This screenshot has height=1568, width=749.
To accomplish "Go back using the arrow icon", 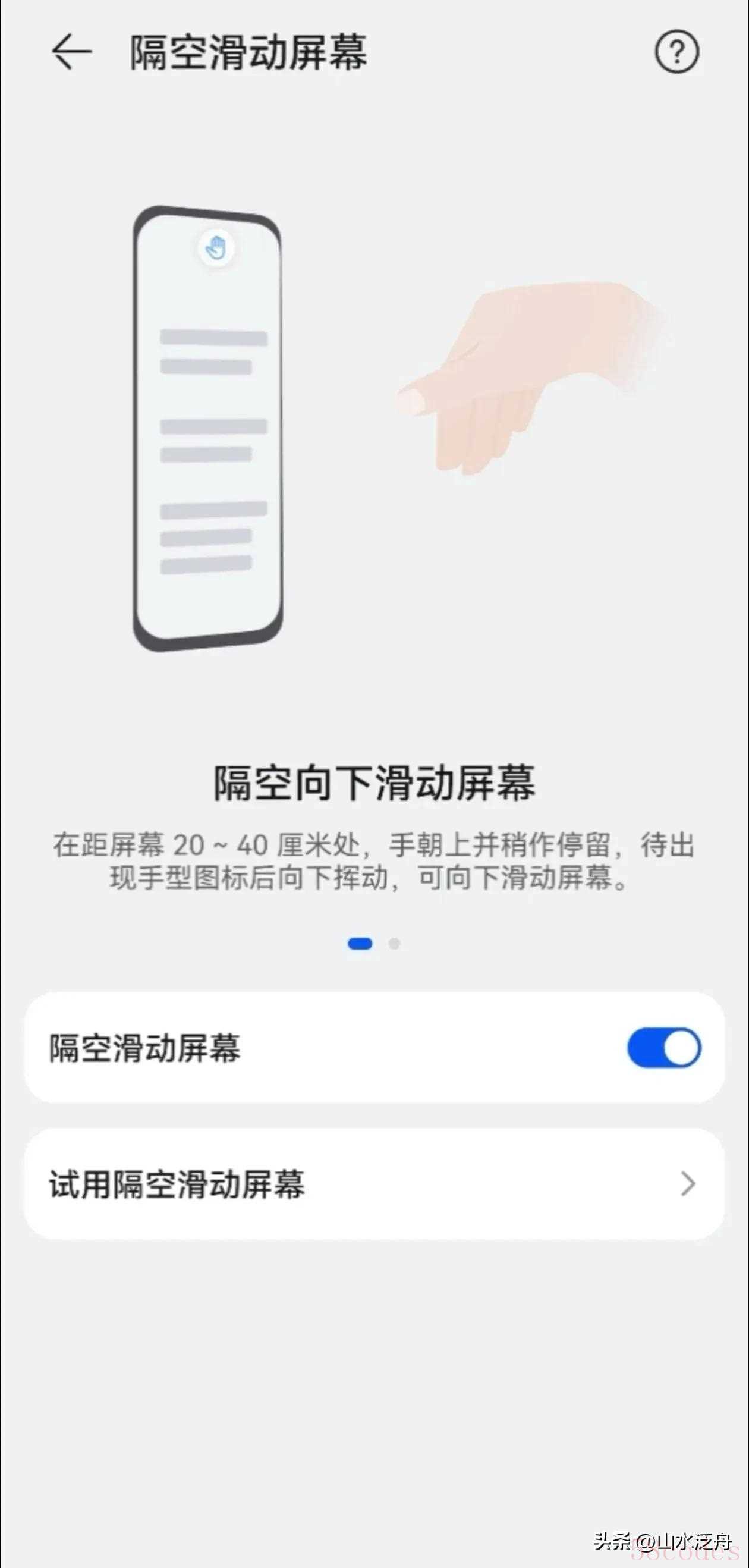I will click(x=71, y=52).
